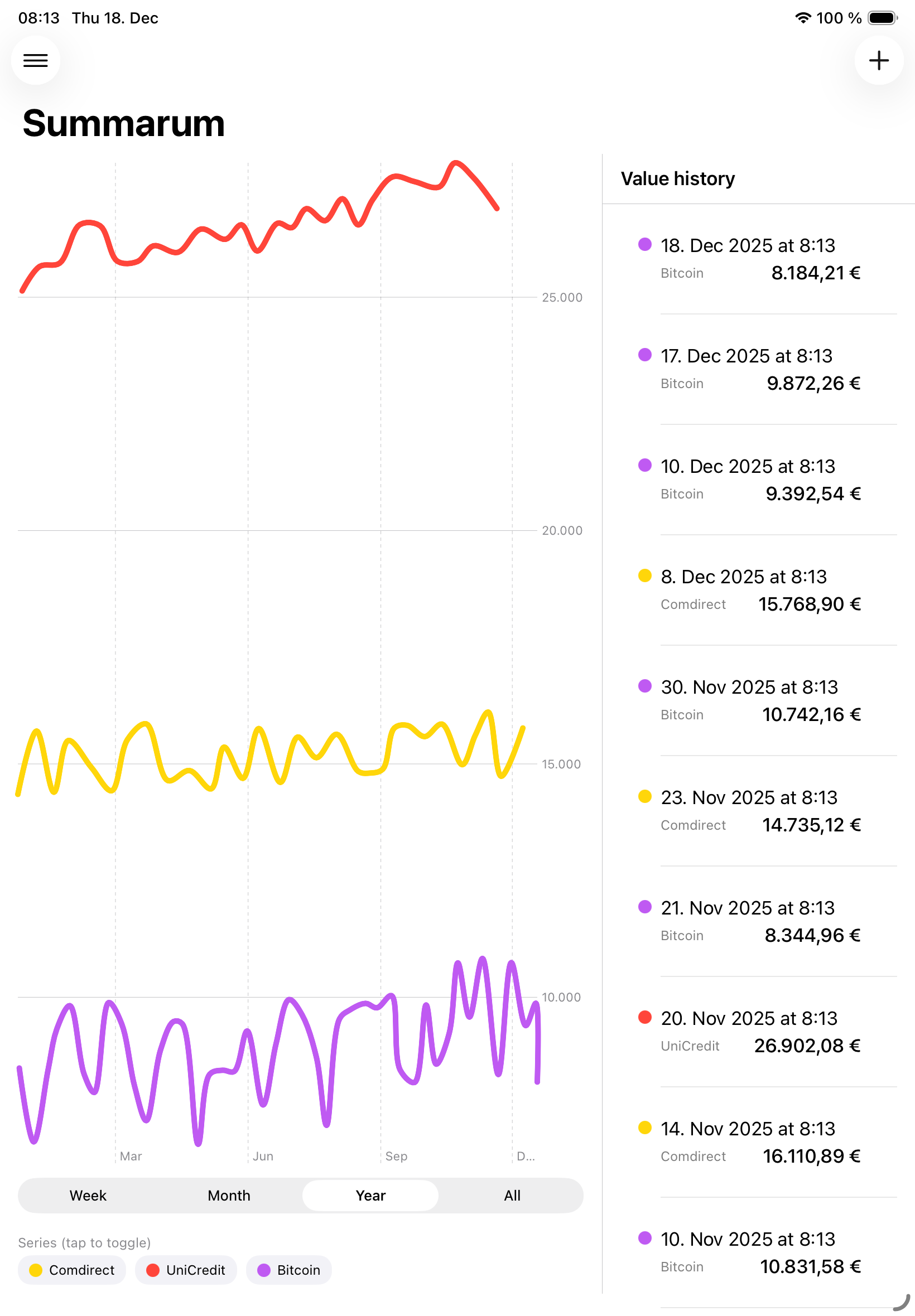The width and height of the screenshot is (915, 1316).
Task: Open the 8. Dec 2025 Comdirect entry
Action: pyautogui.click(x=760, y=590)
